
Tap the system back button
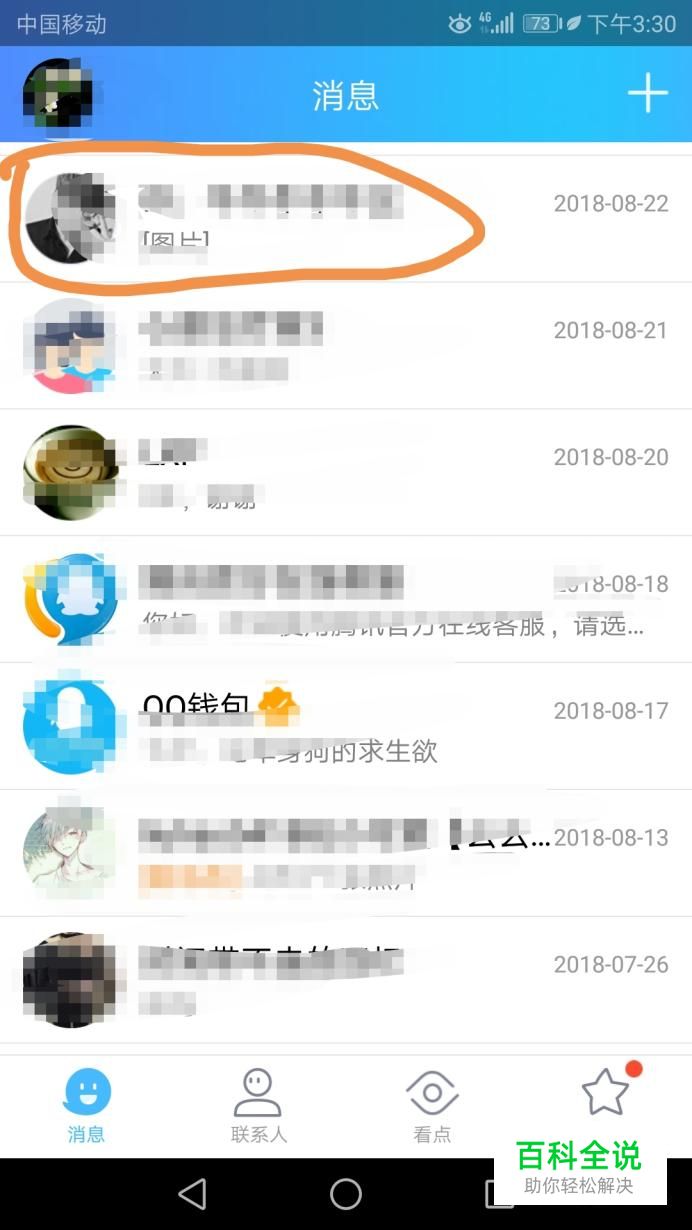point(192,1193)
